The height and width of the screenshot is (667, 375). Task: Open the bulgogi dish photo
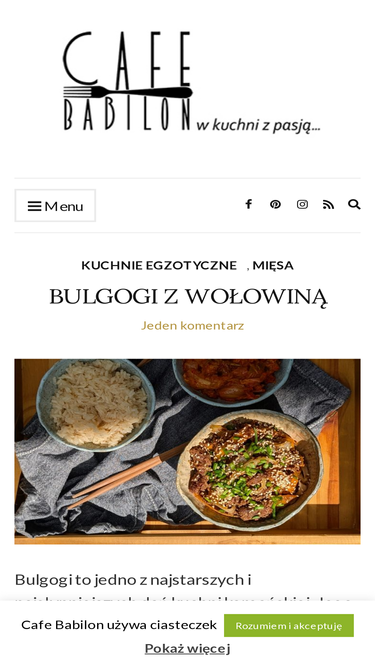[x=188, y=452]
